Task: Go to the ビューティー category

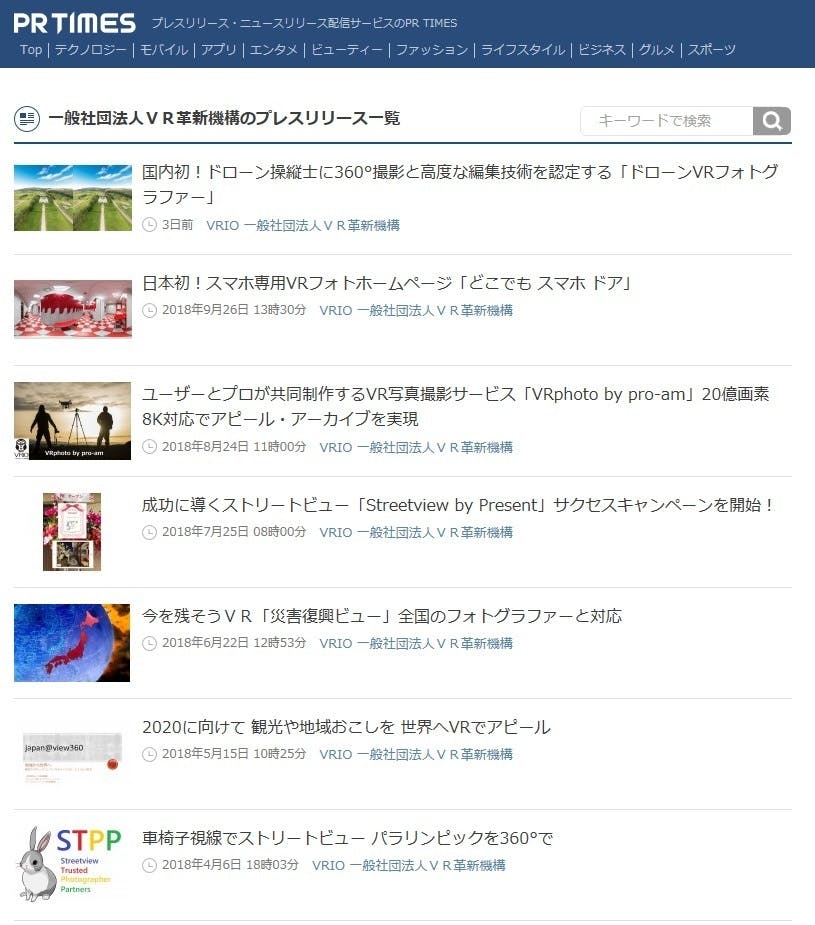Action: [x=347, y=50]
